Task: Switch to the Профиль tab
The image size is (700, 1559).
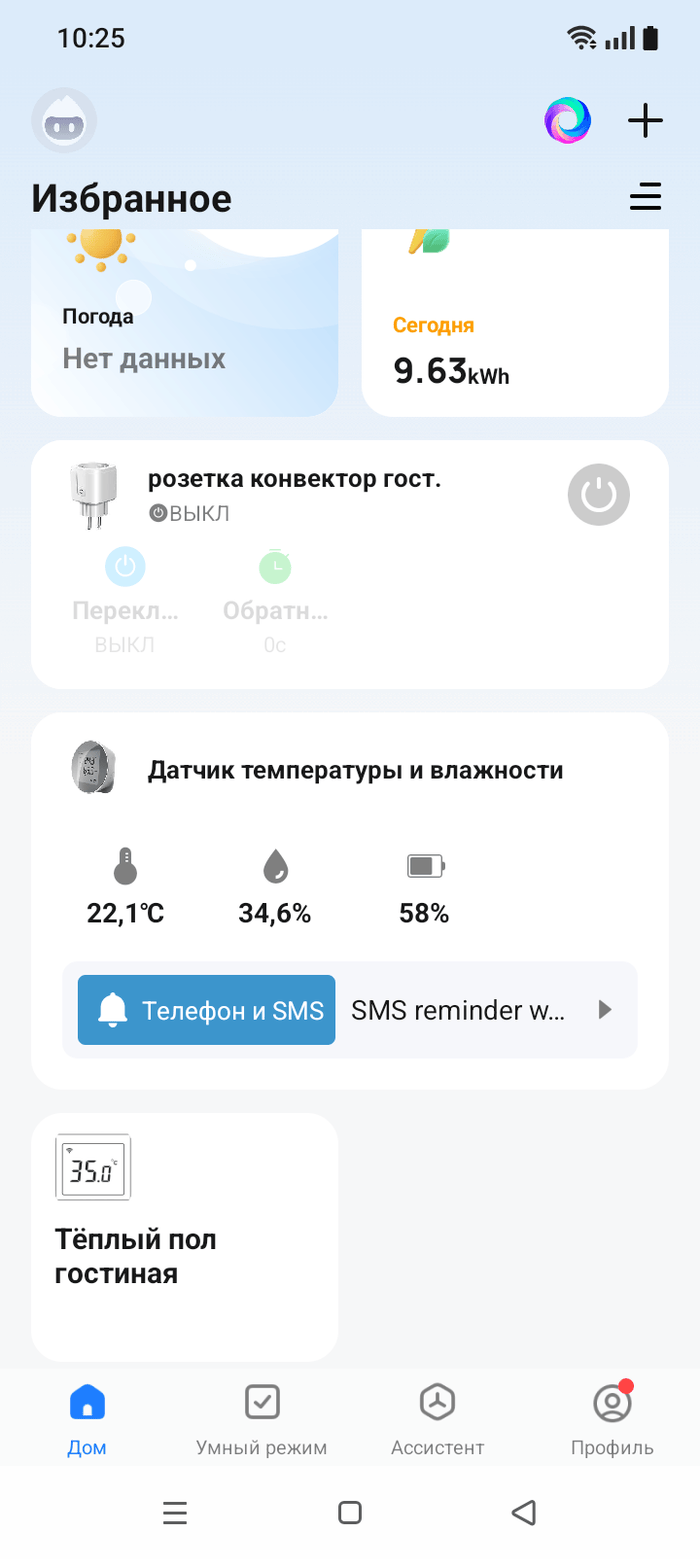Action: [612, 1418]
